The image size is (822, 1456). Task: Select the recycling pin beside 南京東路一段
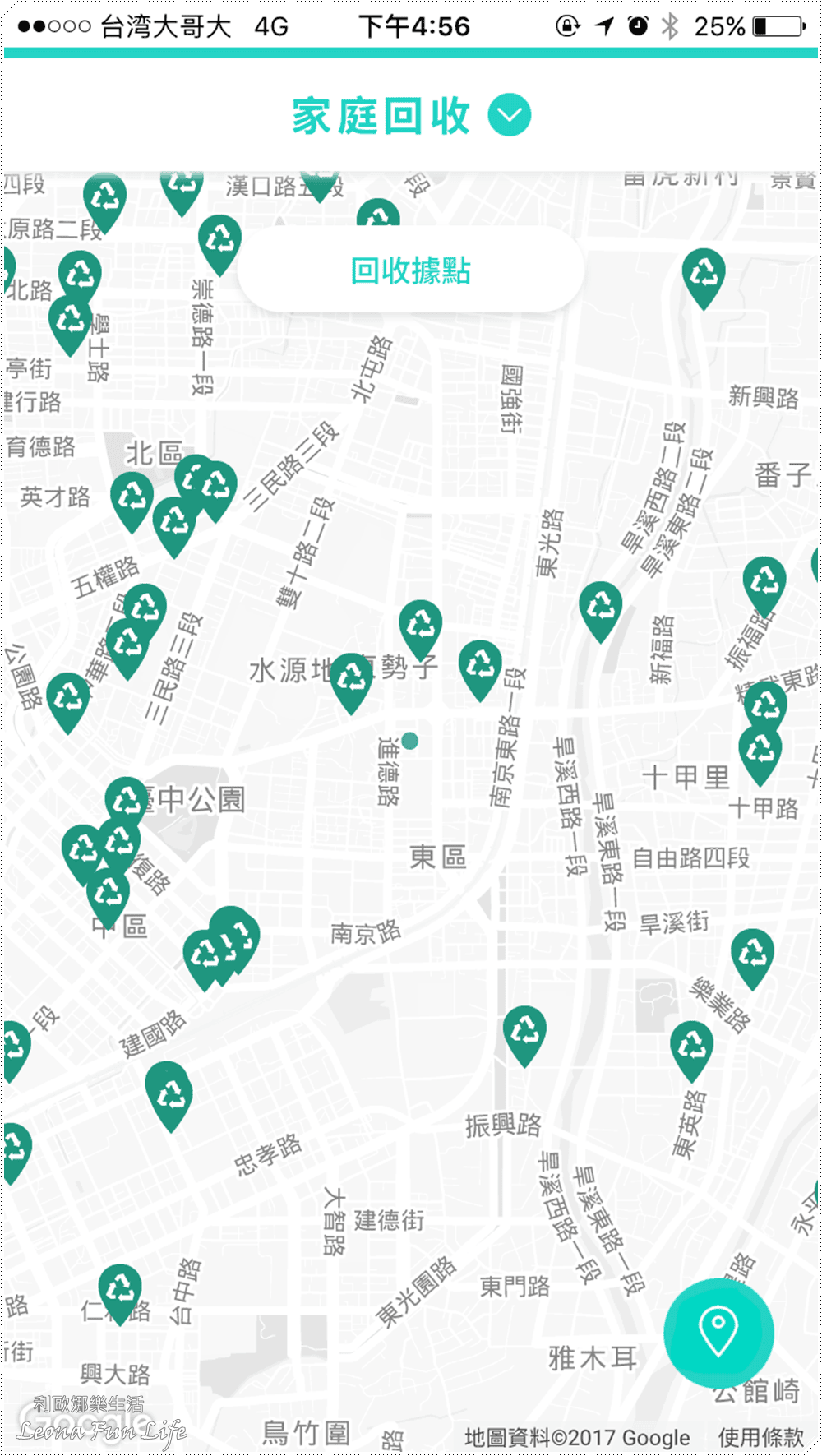(480, 666)
